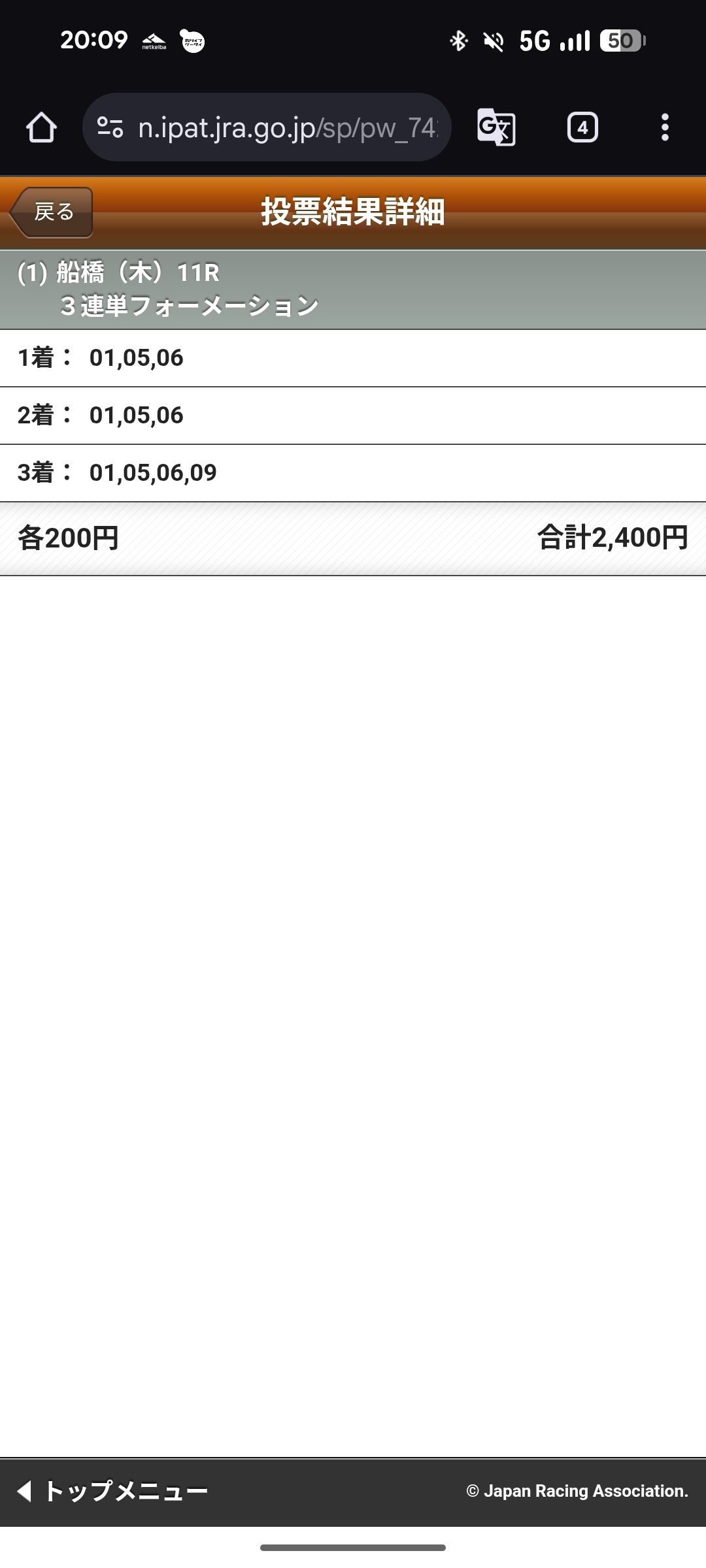The height and width of the screenshot is (1568, 706).
Task: View site information icon in address bar
Action: (x=110, y=127)
